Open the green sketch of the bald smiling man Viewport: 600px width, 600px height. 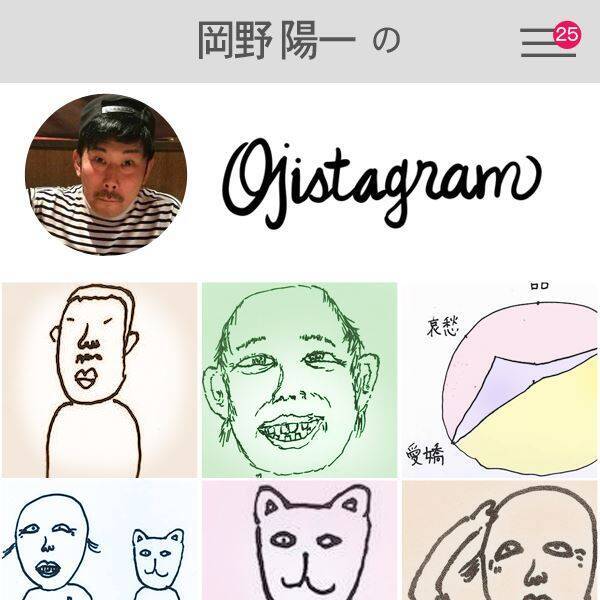pyautogui.click(x=299, y=380)
